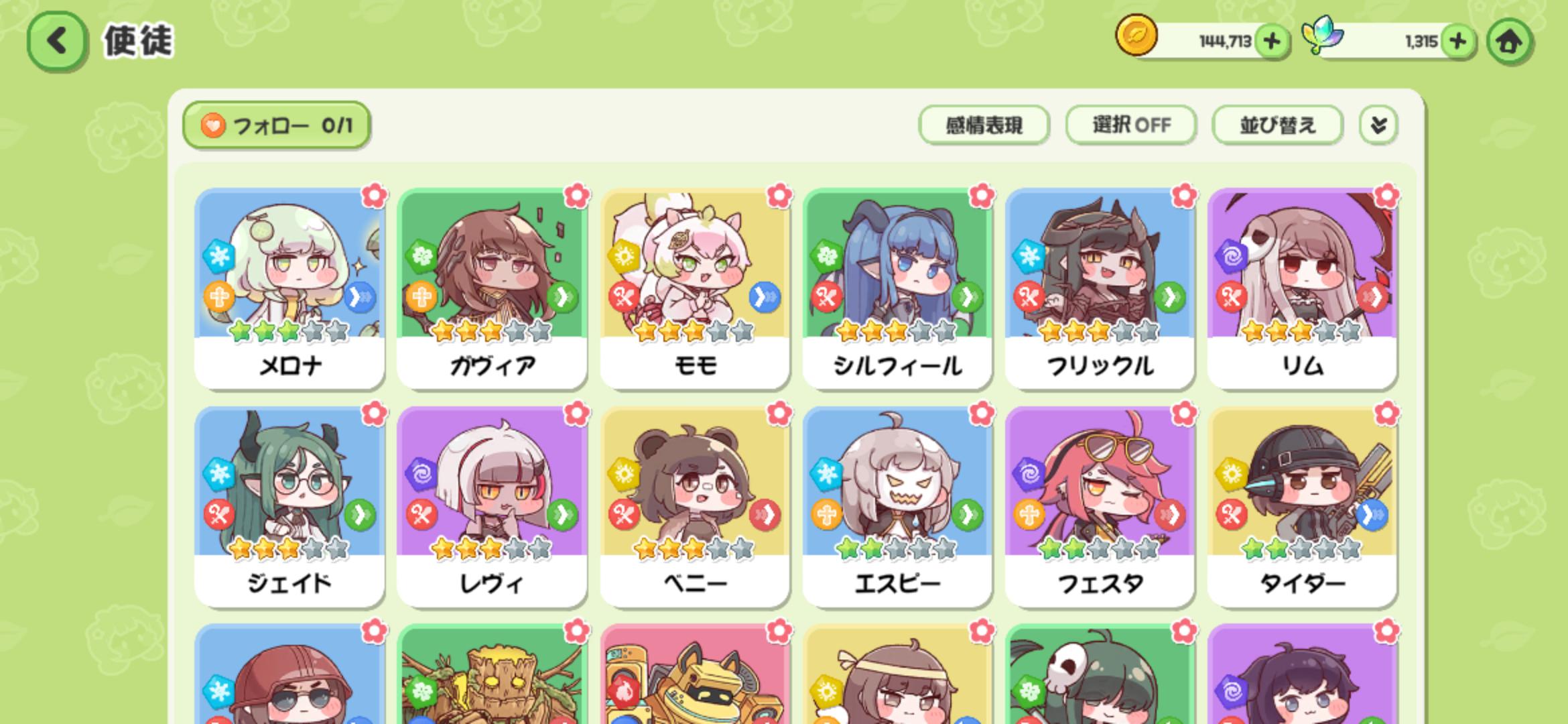Expand the double-chevron dropdown
Viewport: 1568px width, 724px height.
pos(1378,125)
